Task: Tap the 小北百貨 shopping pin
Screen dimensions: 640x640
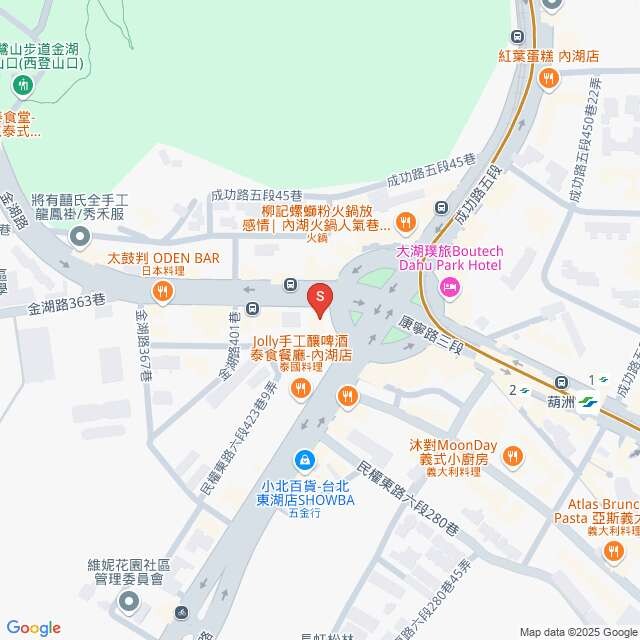Action: 302,460
